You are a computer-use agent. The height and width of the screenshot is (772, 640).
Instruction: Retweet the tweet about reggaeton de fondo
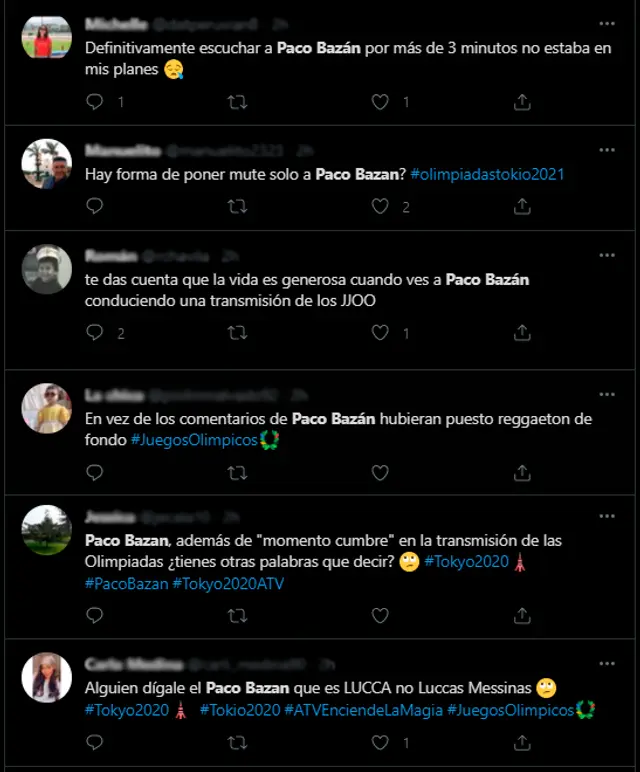(x=238, y=472)
